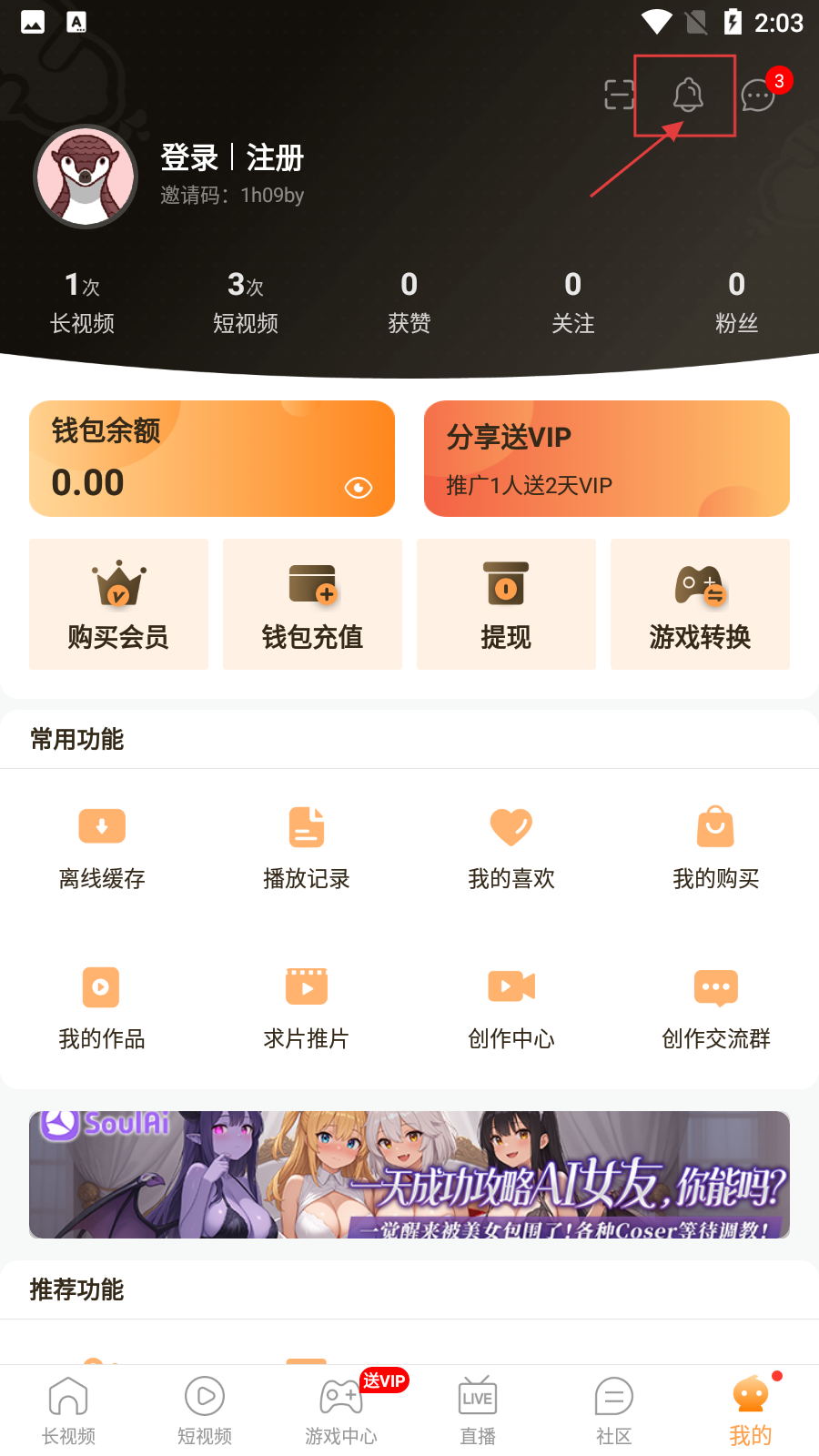819x1456 pixels.
Task: Open 购买会员 to buy membership
Action: [x=118, y=603]
